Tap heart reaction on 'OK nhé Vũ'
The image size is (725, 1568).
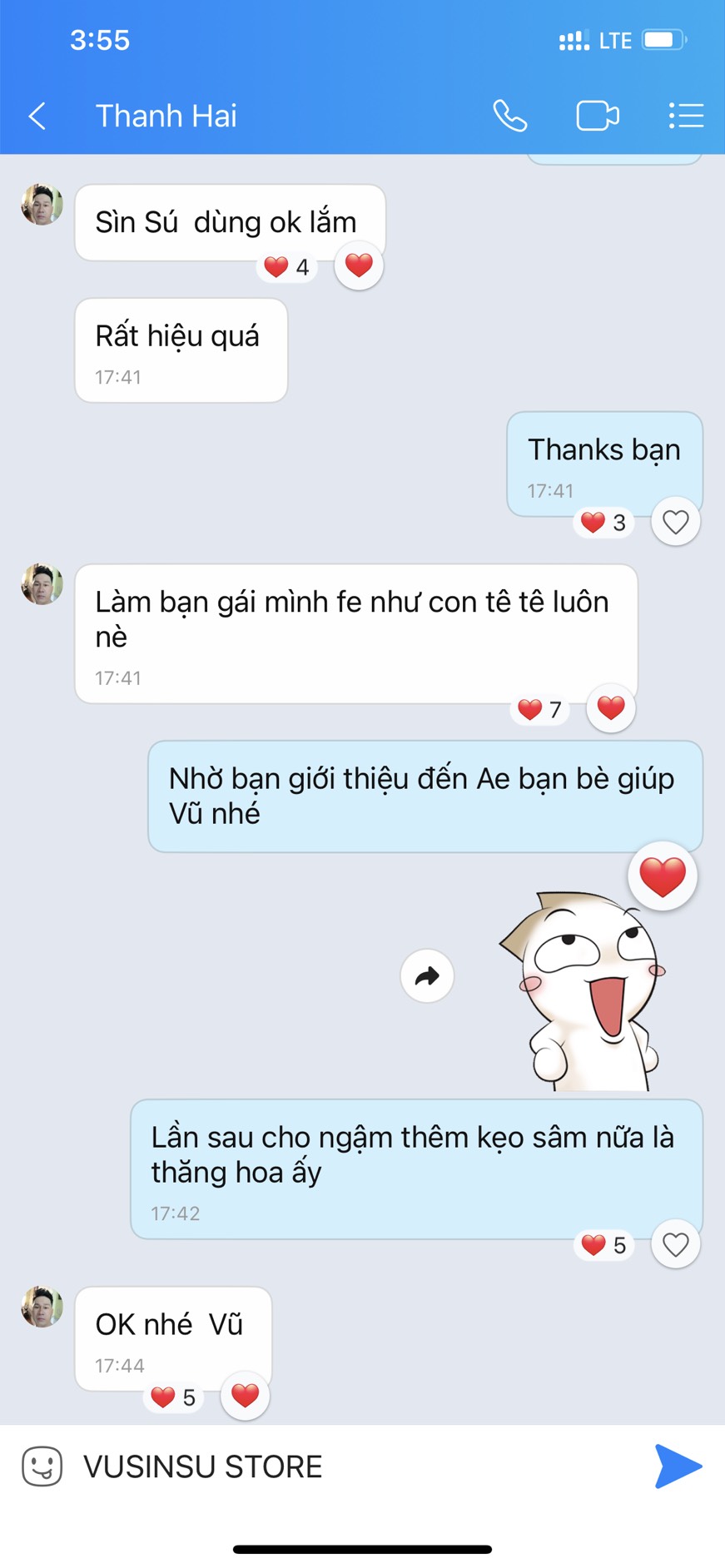(x=246, y=1396)
